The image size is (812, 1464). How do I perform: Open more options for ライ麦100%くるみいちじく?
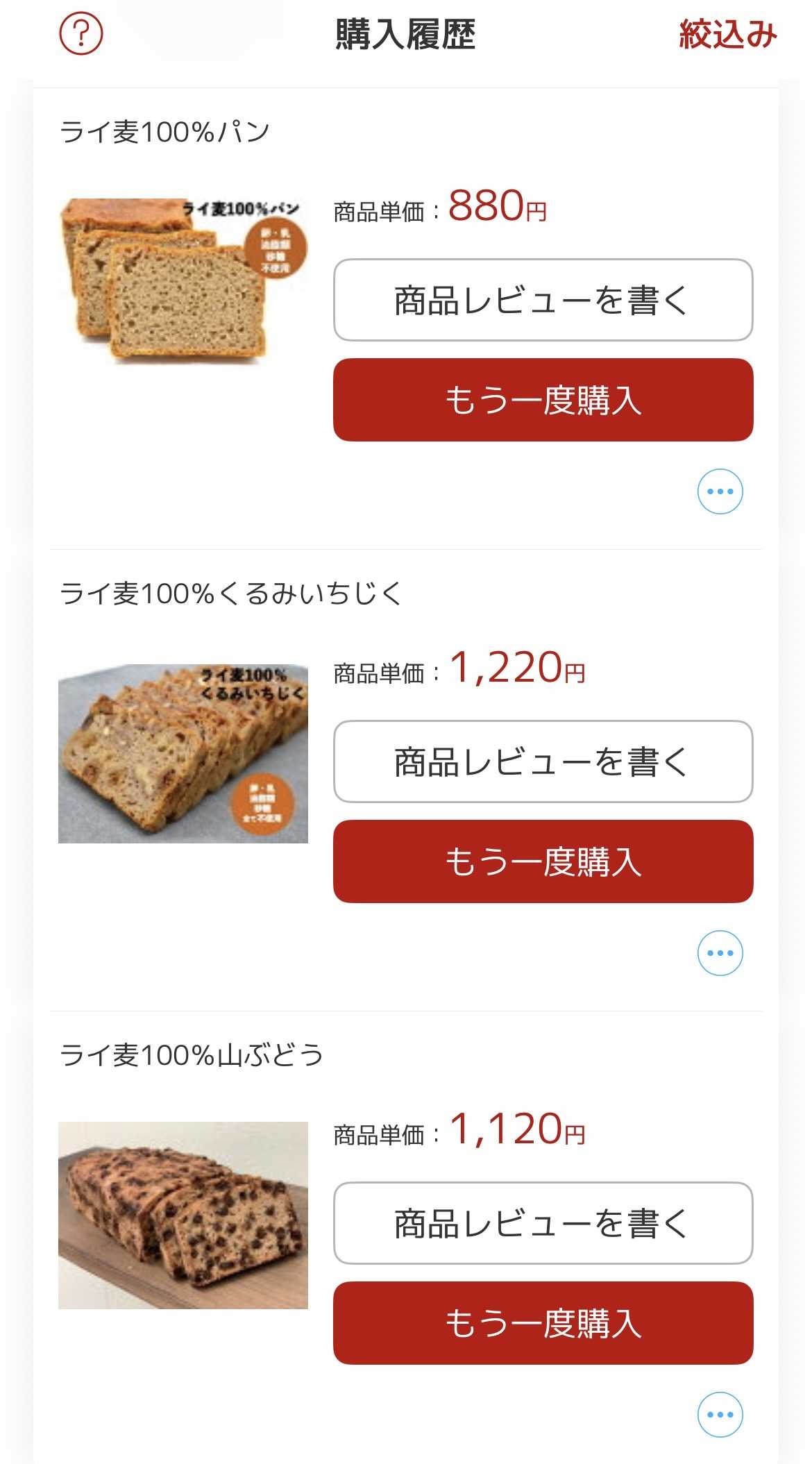(x=720, y=953)
